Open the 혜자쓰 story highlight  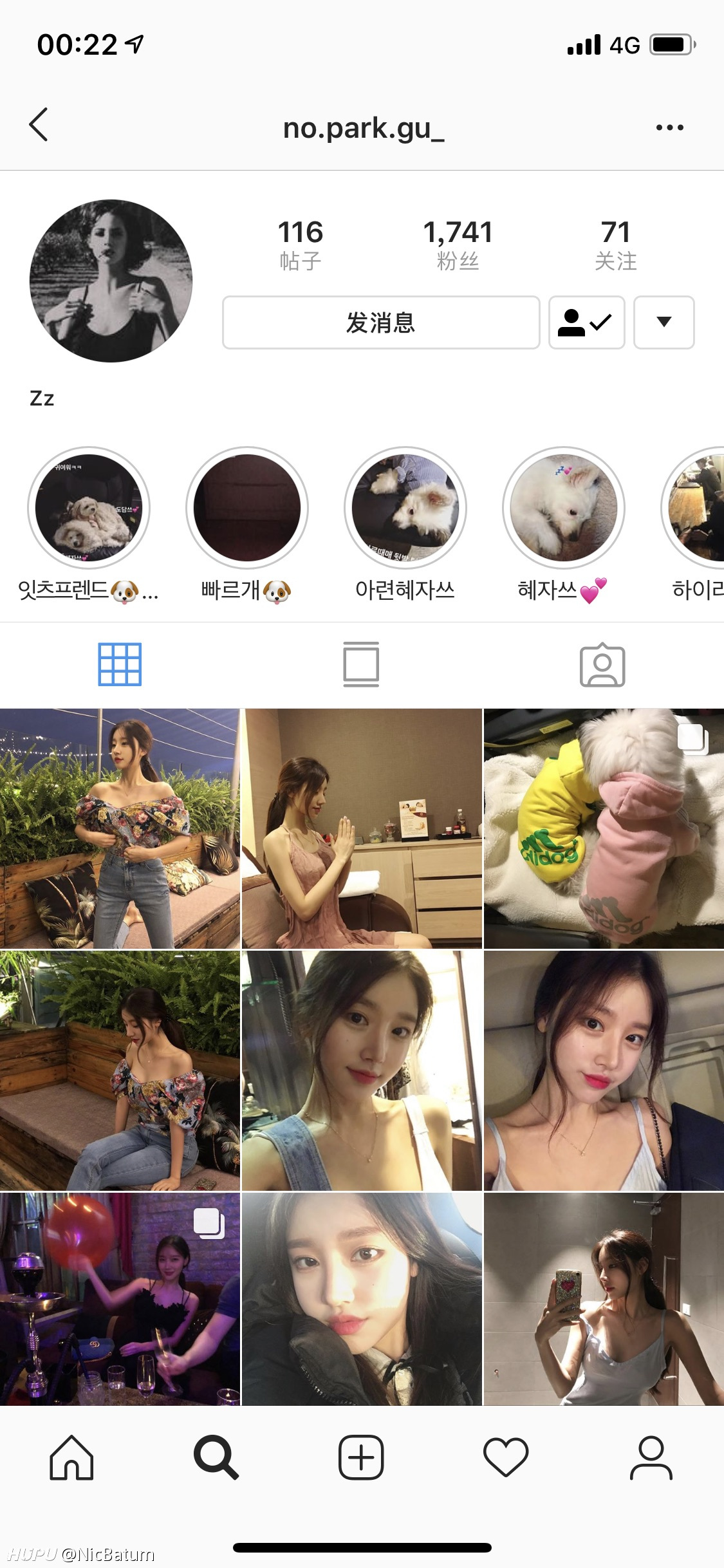(x=564, y=508)
